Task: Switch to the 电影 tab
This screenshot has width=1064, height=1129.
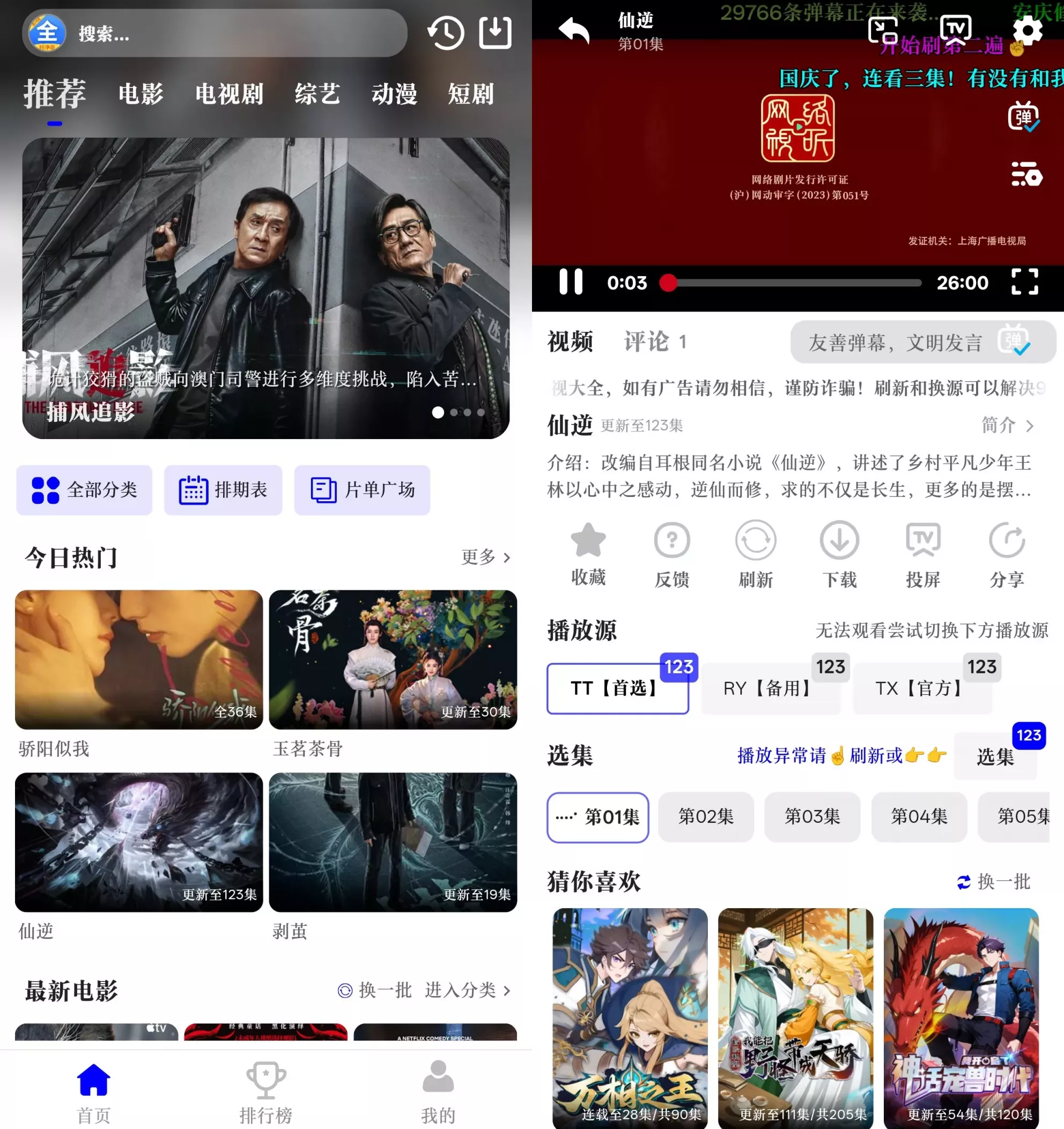Action: (140, 94)
